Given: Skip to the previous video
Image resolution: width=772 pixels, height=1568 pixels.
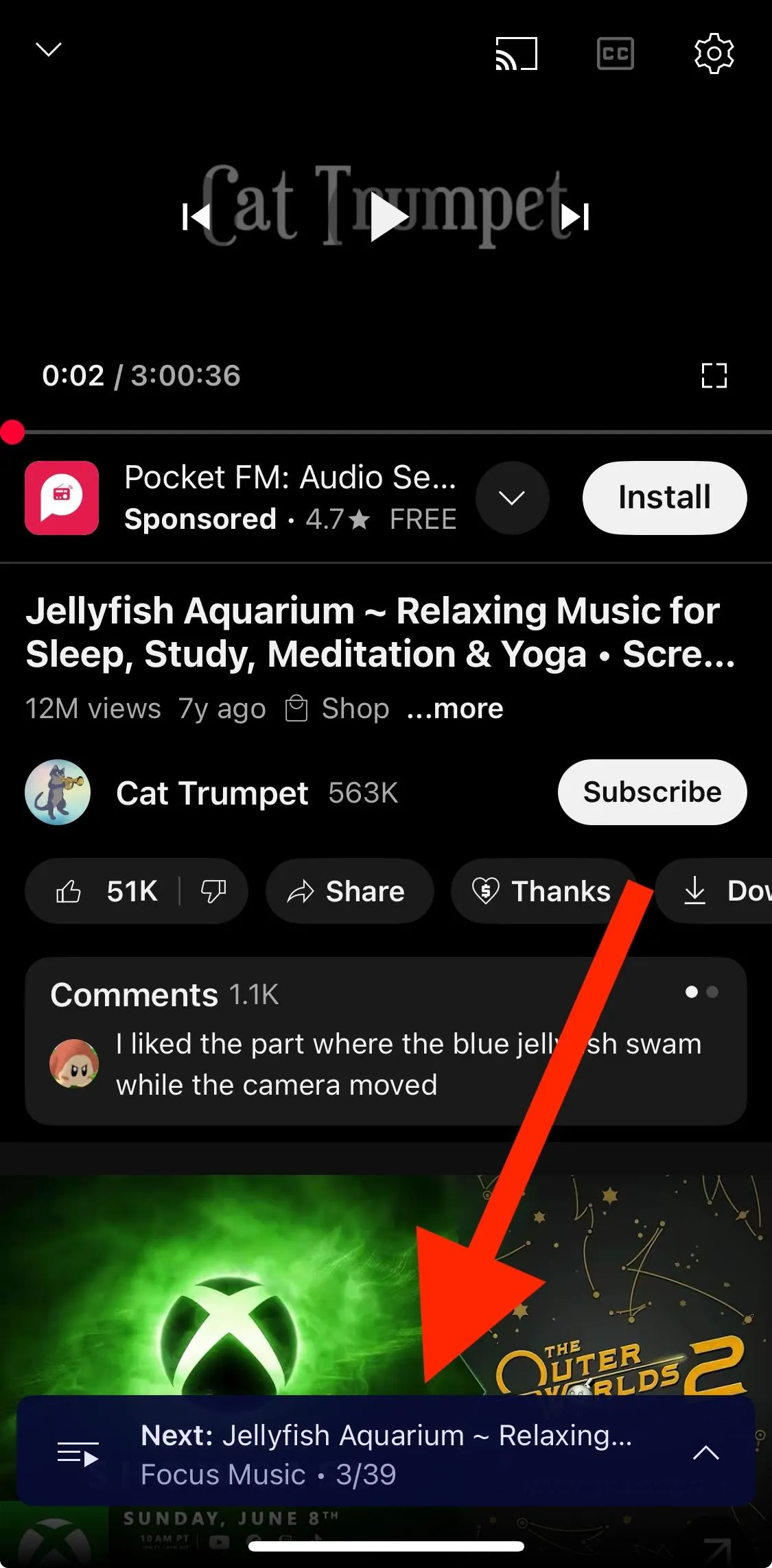Looking at the screenshot, I should (x=196, y=217).
